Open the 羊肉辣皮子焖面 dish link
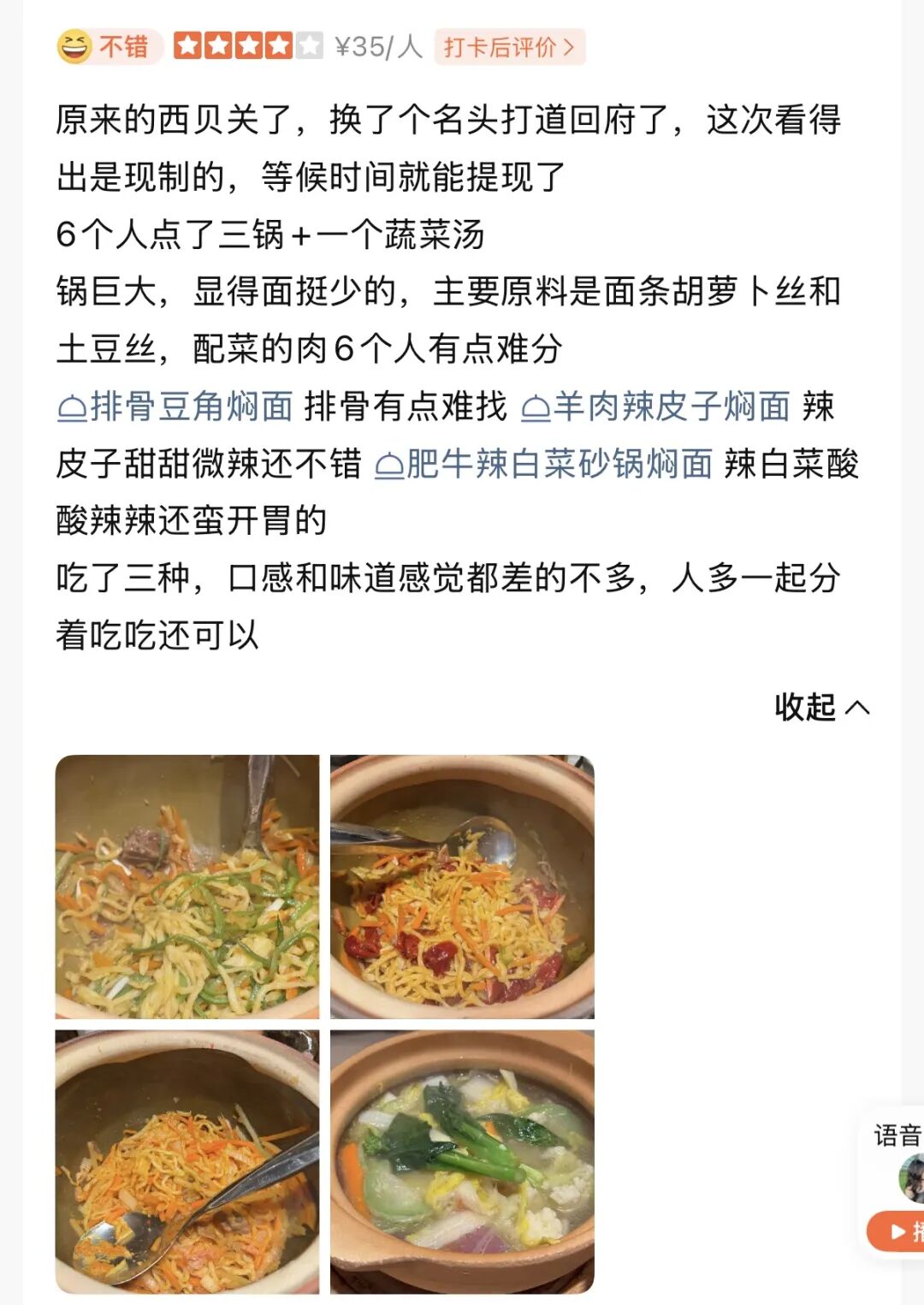The width and height of the screenshot is (924, 1305). coord(656,406)
